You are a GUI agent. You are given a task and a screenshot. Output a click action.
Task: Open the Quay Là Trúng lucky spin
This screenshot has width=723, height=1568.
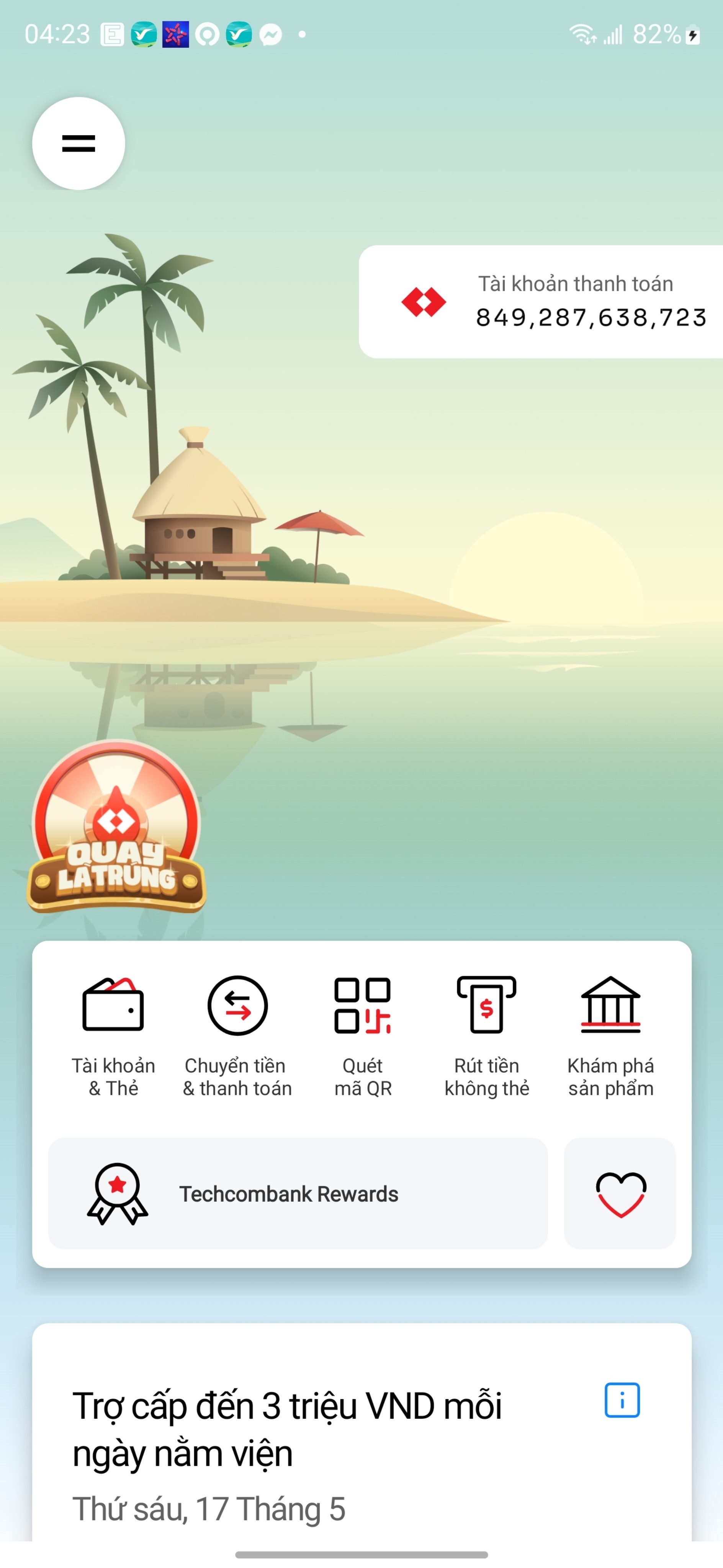[116, 828]
